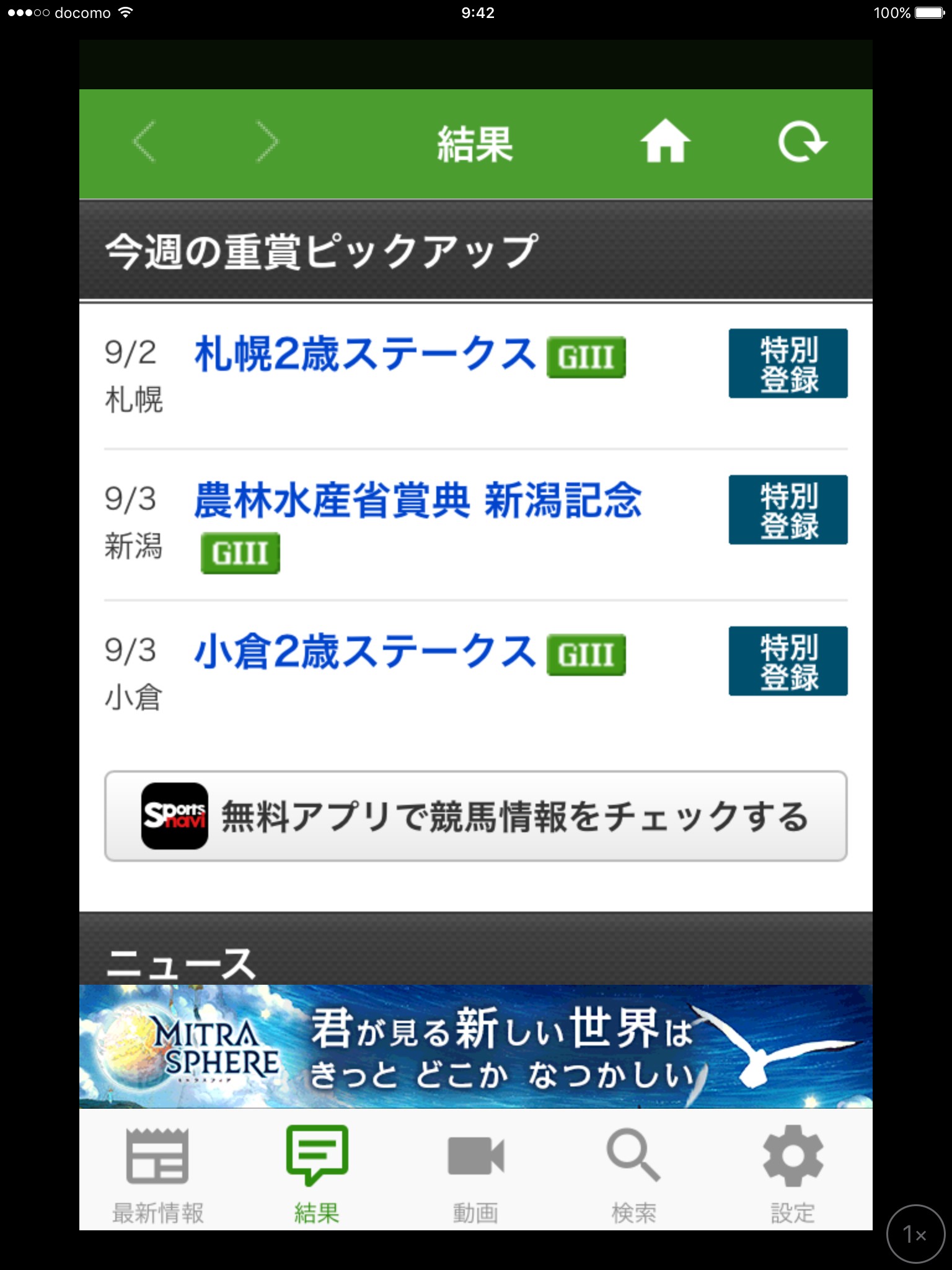
Task: Open the 検索 tab
Action: [633, 1173]
